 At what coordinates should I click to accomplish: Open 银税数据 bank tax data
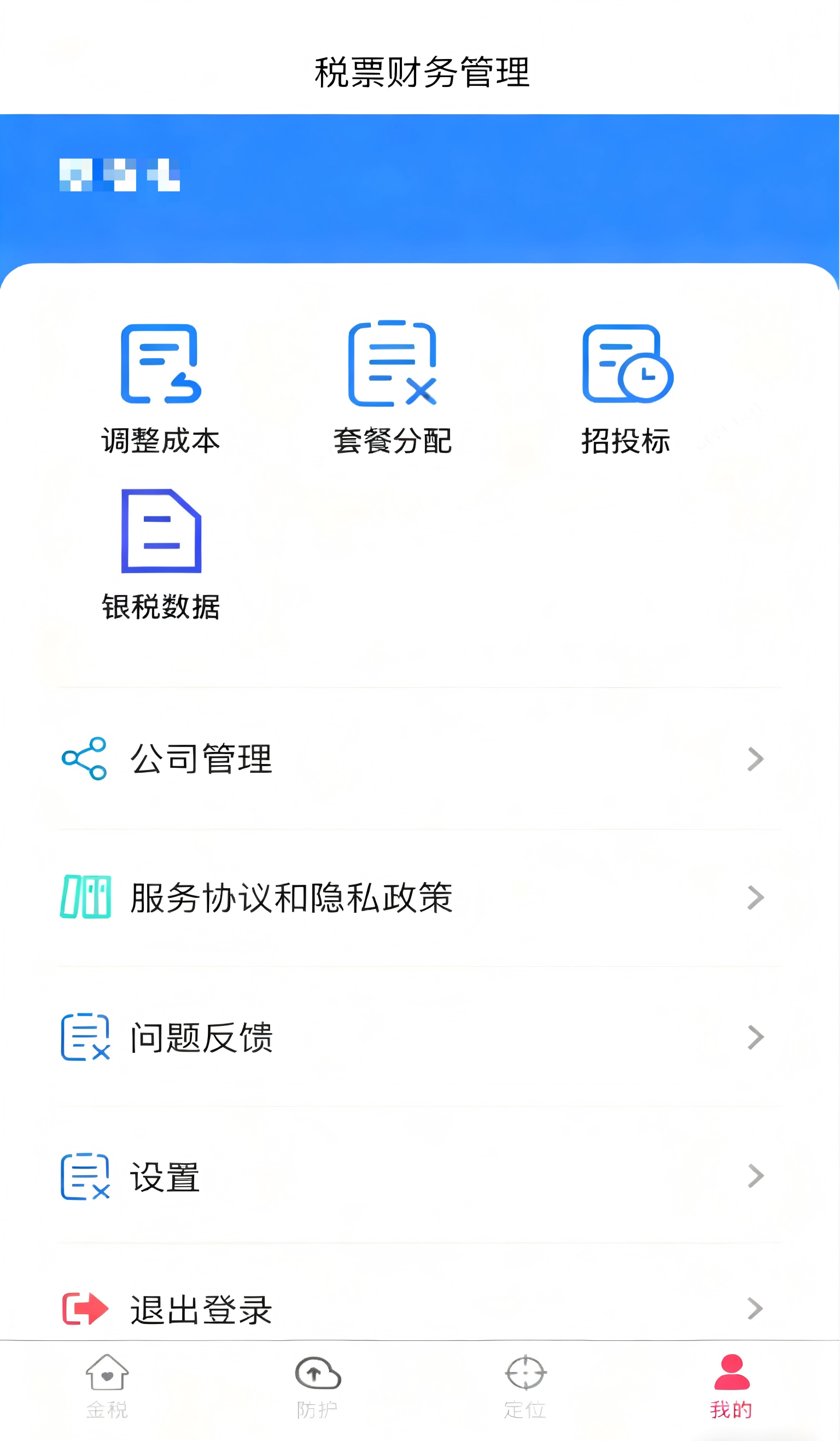tap(161, 553)
